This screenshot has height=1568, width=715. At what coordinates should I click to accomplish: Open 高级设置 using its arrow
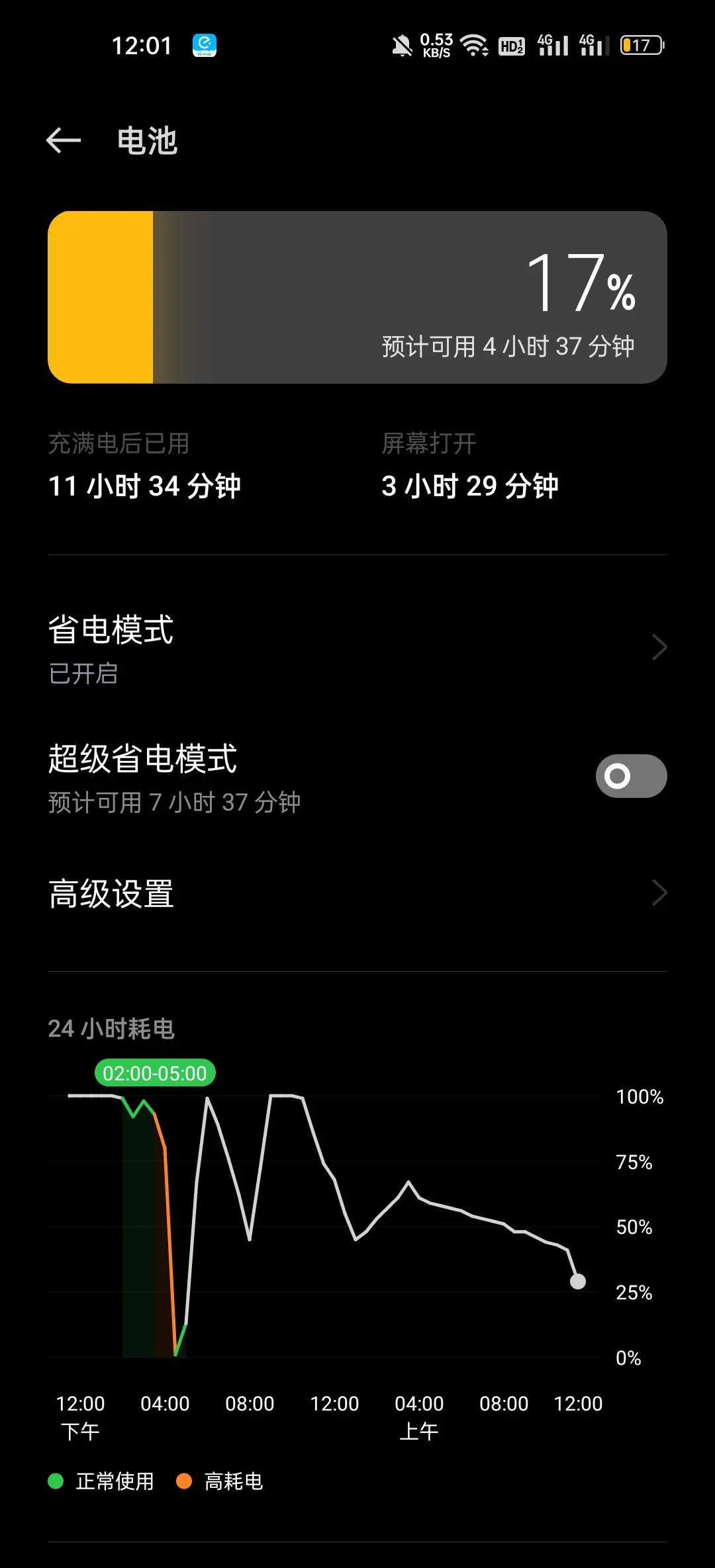click(659, 893)
